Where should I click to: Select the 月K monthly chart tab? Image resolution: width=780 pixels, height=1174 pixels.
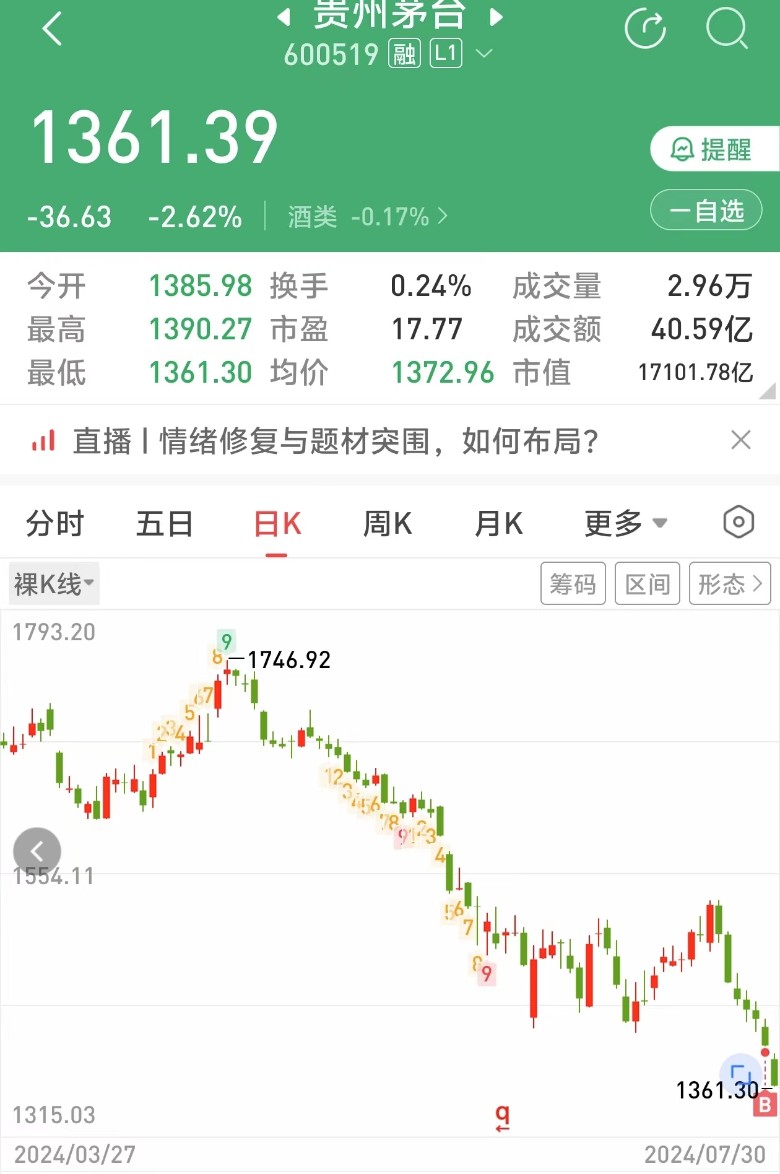tap(498, 523)
